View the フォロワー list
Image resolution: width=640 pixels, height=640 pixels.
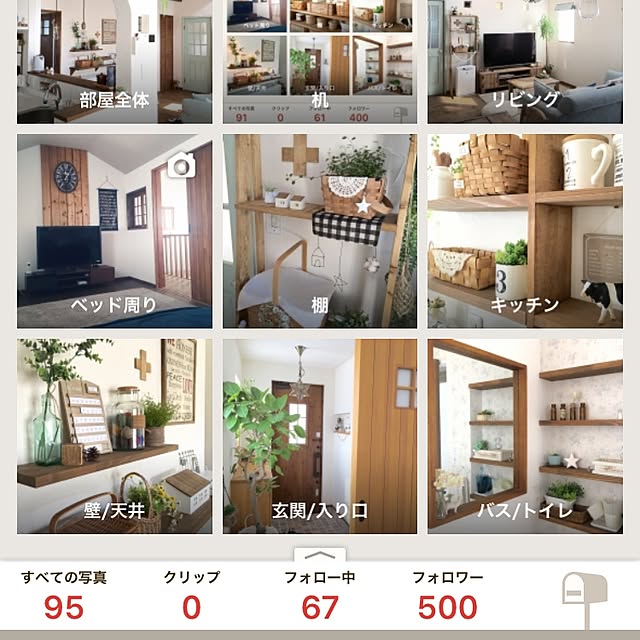(x=448, y=596)
